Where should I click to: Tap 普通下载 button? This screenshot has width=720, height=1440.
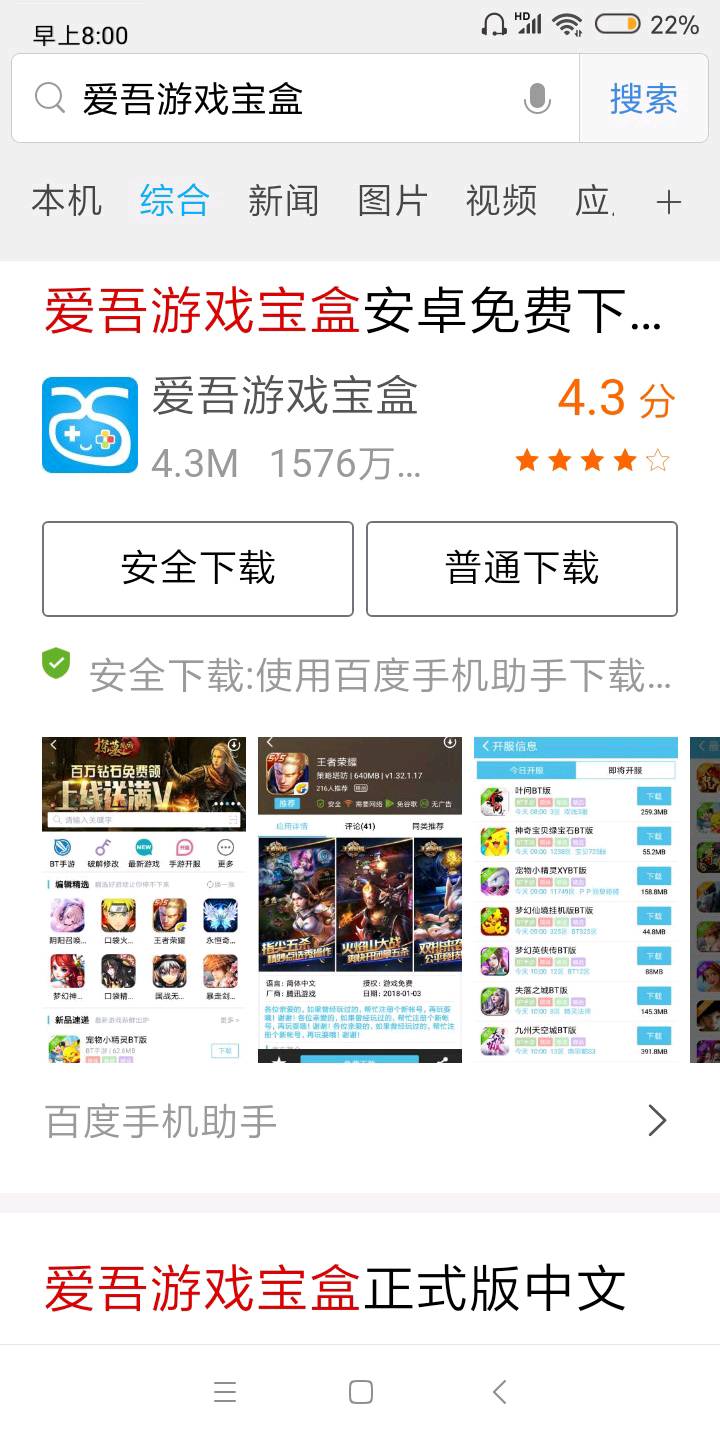pos(521,568)
